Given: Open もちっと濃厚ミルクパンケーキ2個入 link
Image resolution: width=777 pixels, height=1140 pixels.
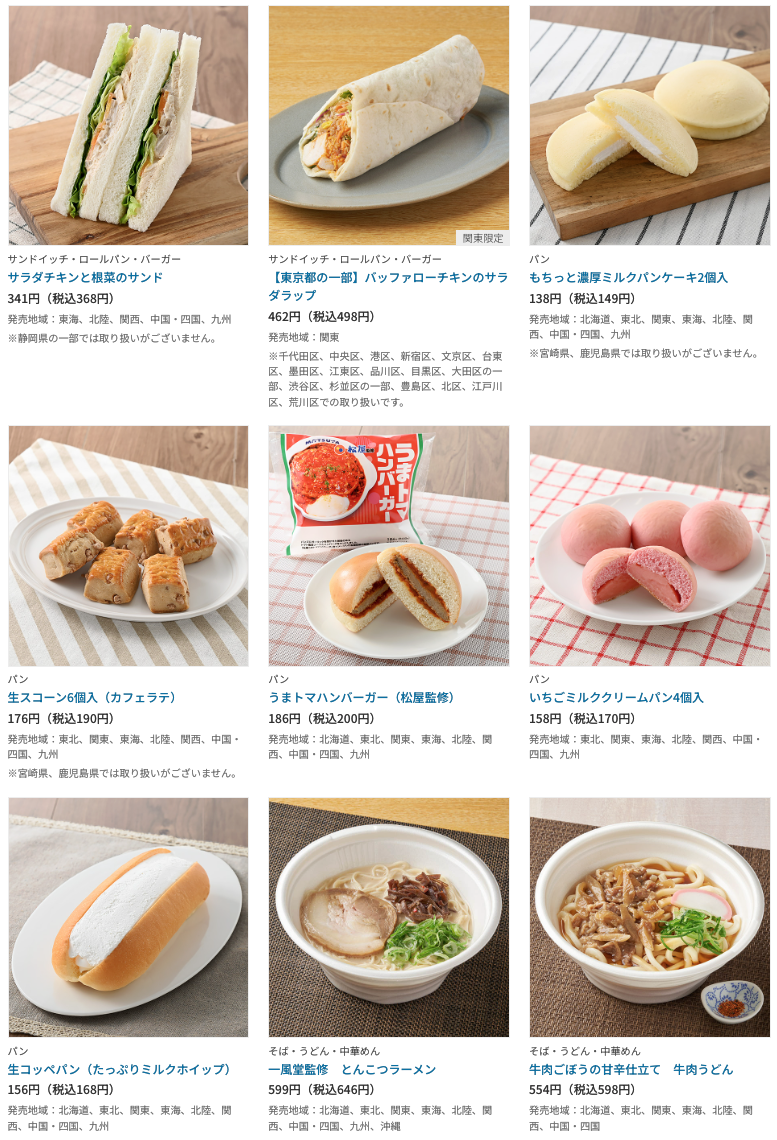Looking at the screenshot, I should 628,277.
